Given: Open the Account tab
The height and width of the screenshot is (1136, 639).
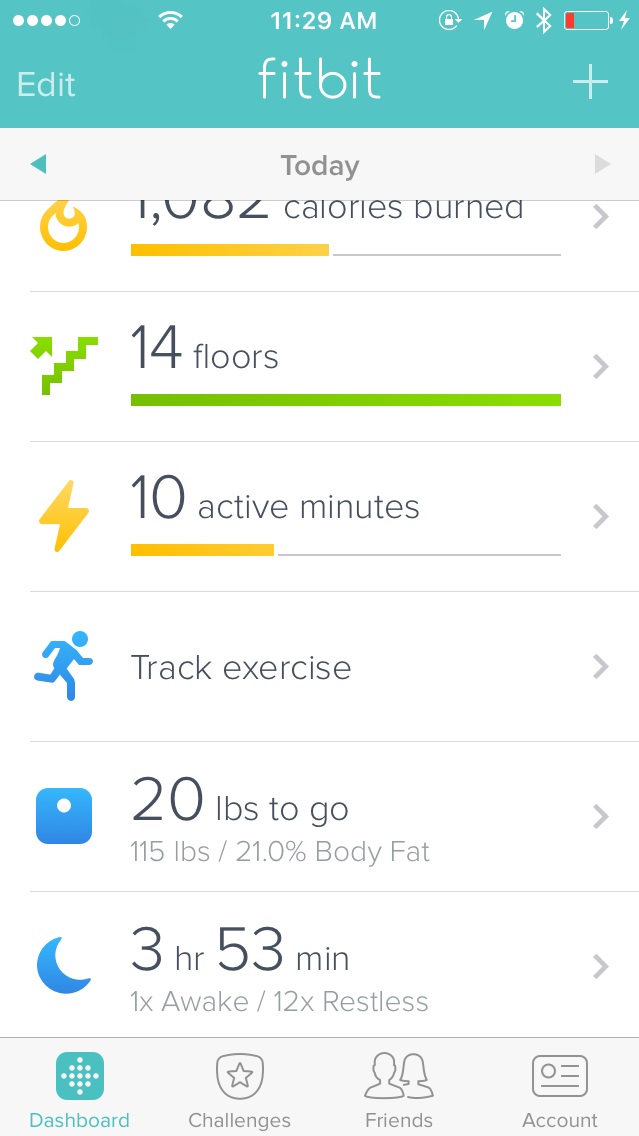Looking at the screenshot, I should tap(559, 1089).
